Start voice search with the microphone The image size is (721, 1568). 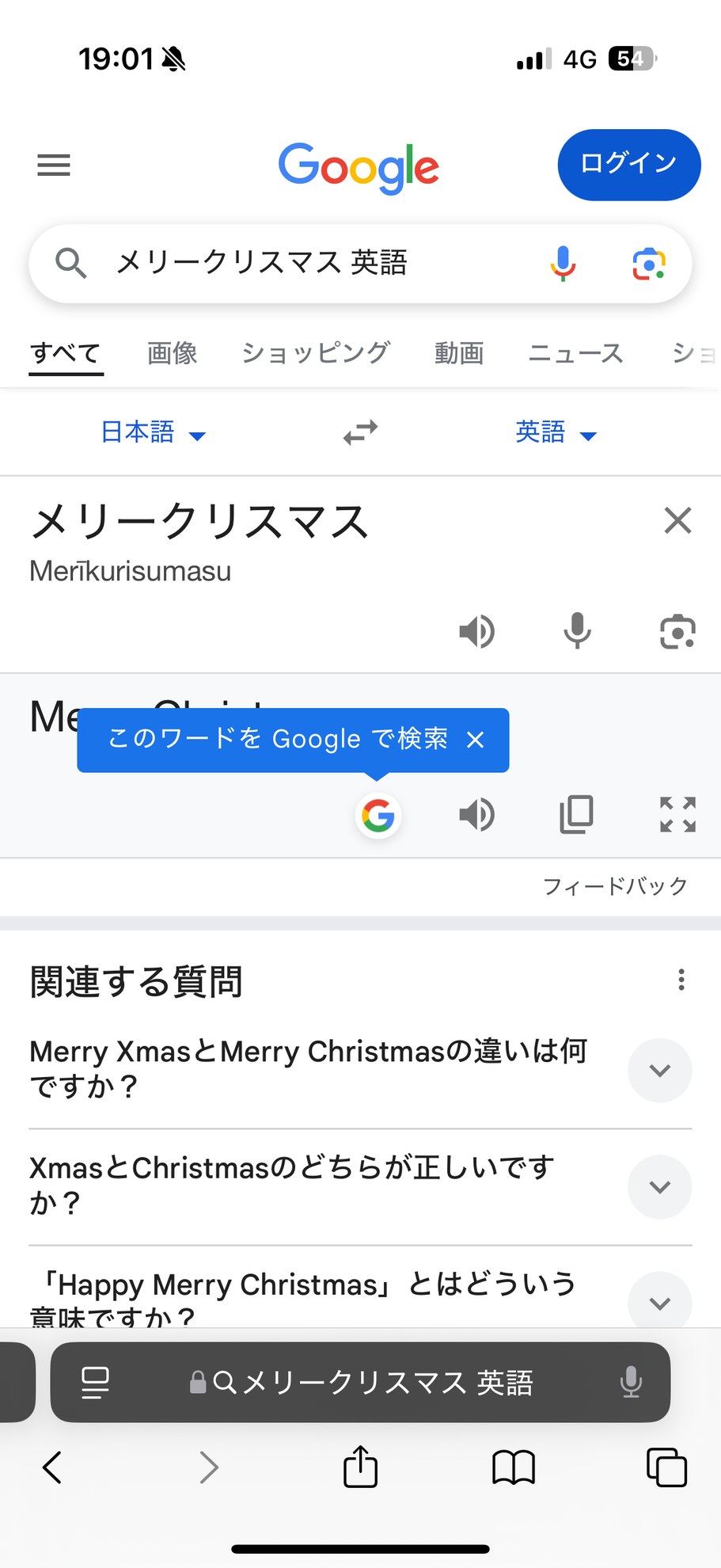click(x=563, y=263)
